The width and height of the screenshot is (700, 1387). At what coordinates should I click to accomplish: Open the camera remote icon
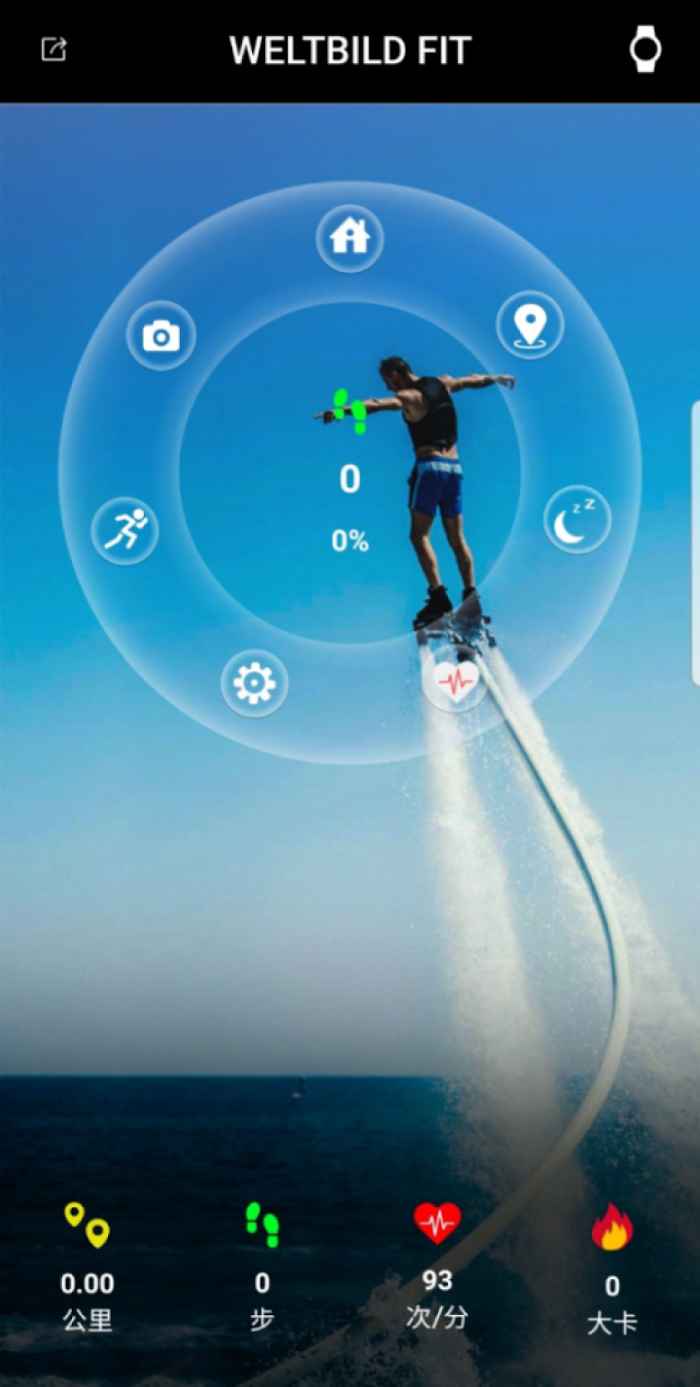pos(161,336)
